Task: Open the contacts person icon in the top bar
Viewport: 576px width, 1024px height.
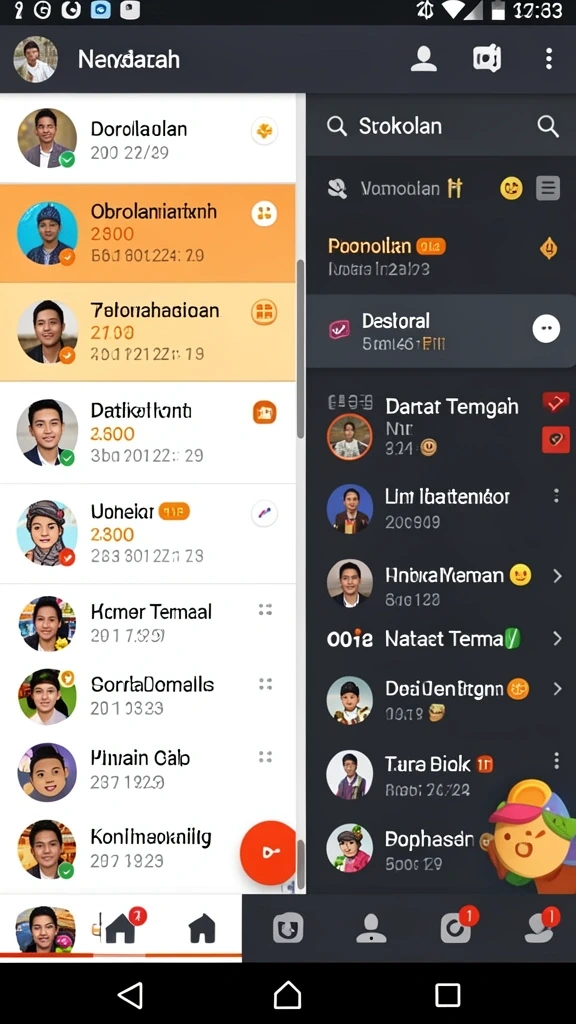Action: tap(424, 59)
